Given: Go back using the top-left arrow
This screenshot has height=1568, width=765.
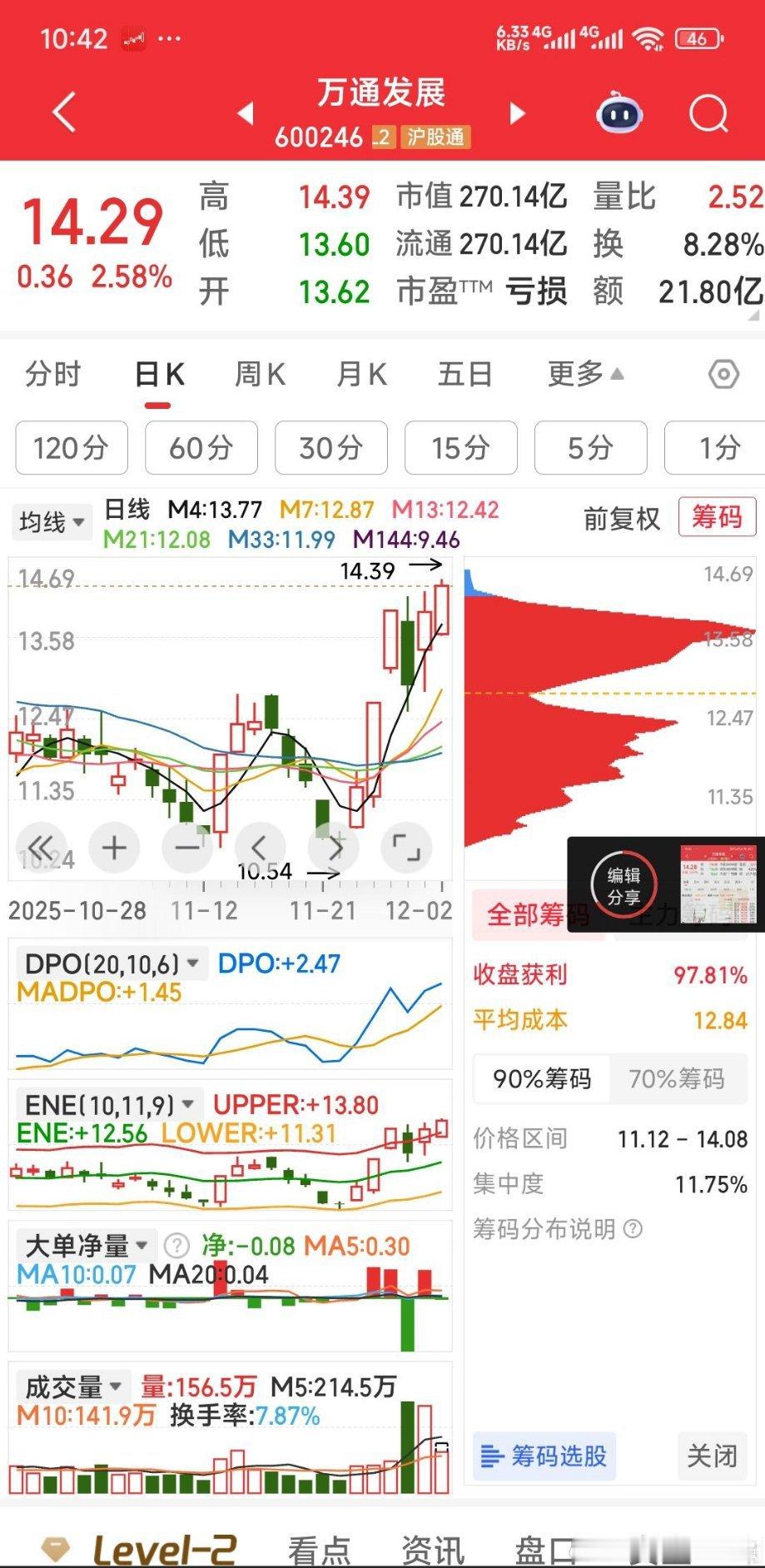Looking at the screenshot, I should click(63, 113).
